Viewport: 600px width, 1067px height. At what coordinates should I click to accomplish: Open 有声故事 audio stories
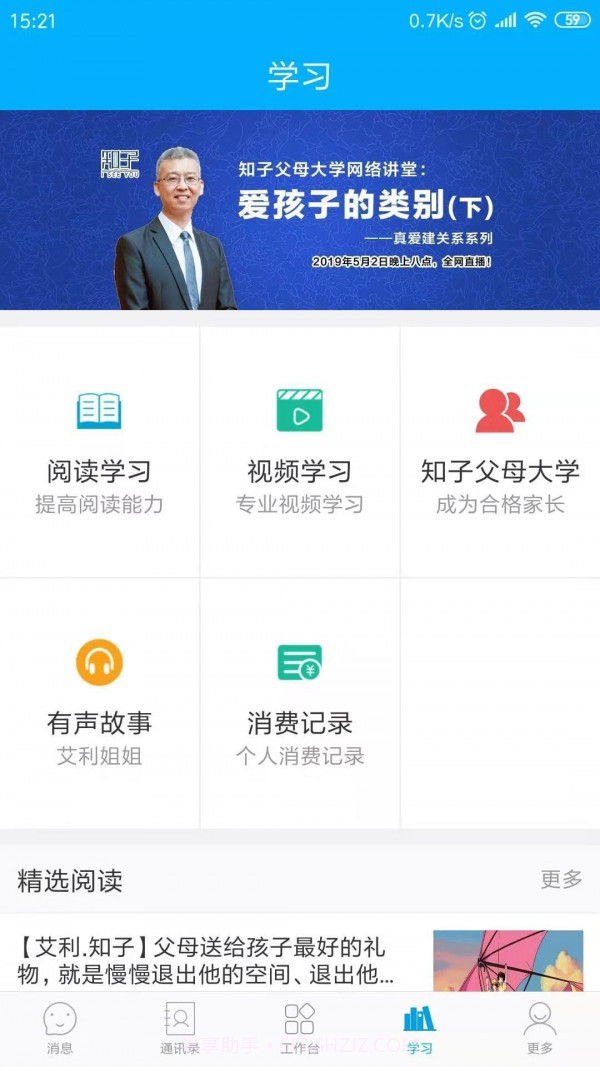(x=99, y=703)
